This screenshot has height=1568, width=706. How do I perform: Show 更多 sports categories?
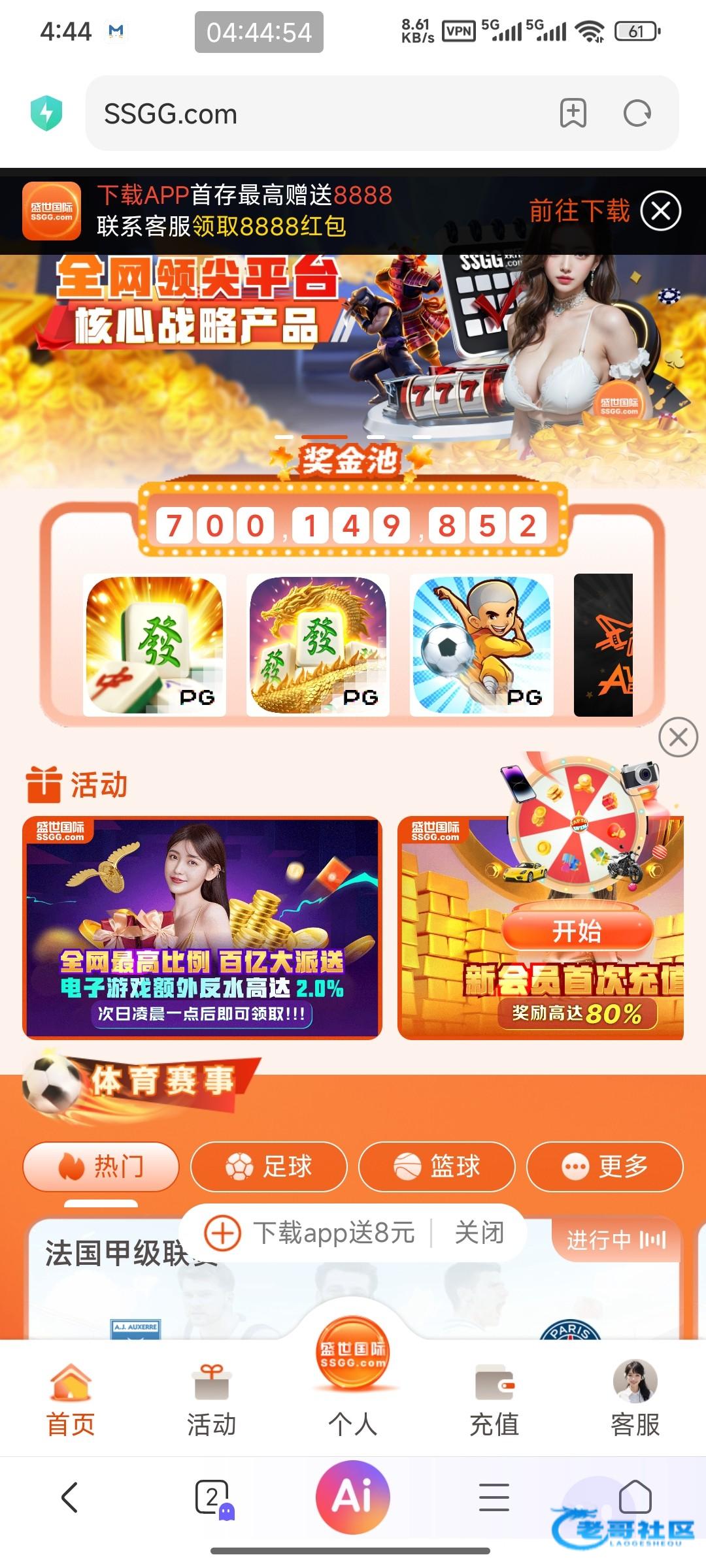click(x=604, y=1166)
